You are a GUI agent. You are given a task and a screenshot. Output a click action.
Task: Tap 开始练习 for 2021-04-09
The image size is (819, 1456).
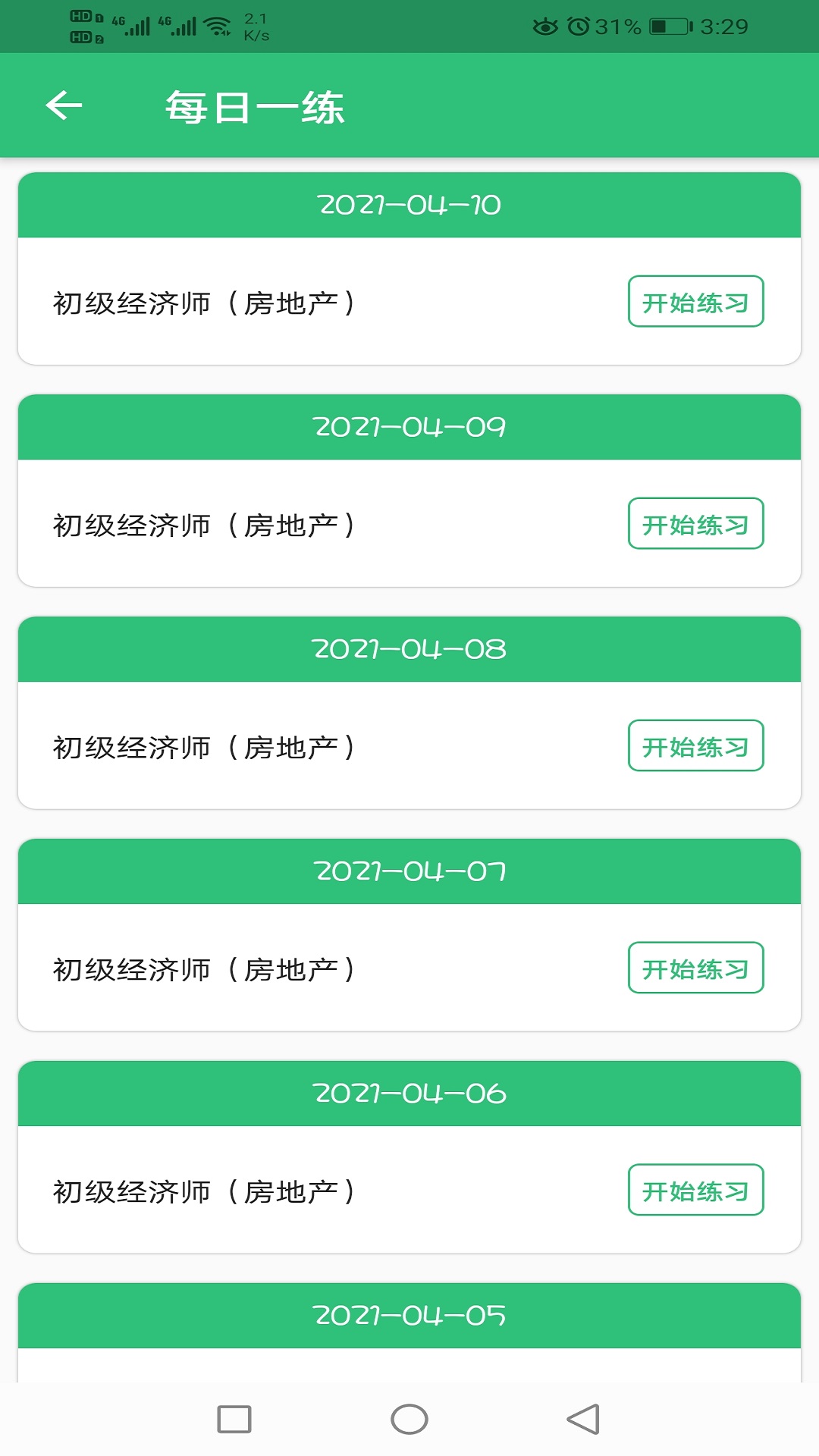pyautogui.click(x=695, y=524)
